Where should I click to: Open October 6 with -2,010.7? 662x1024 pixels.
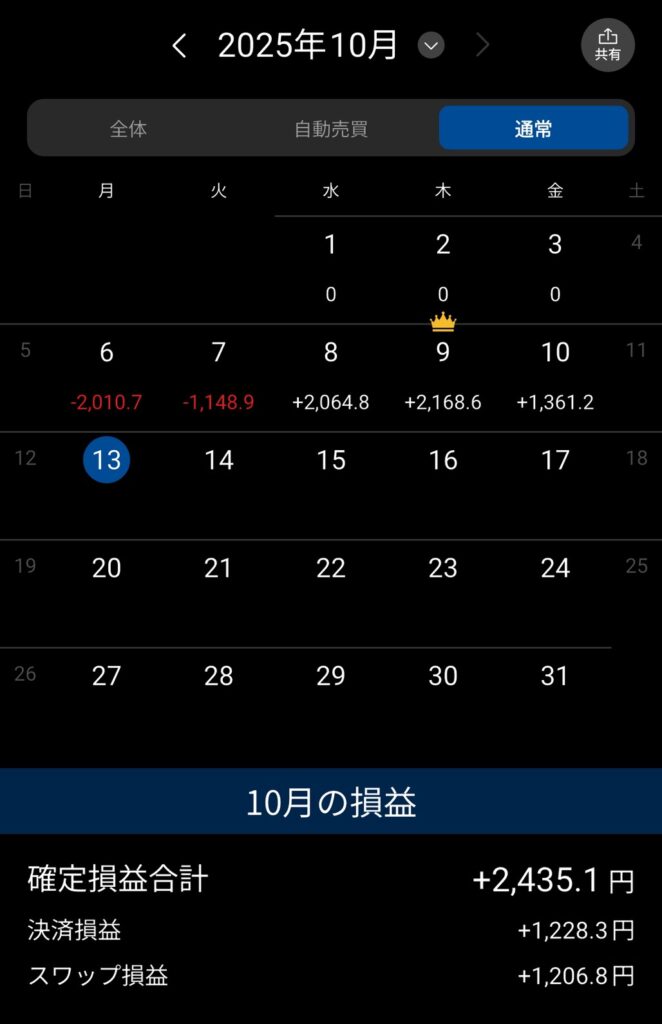click(x=107, y=376)
